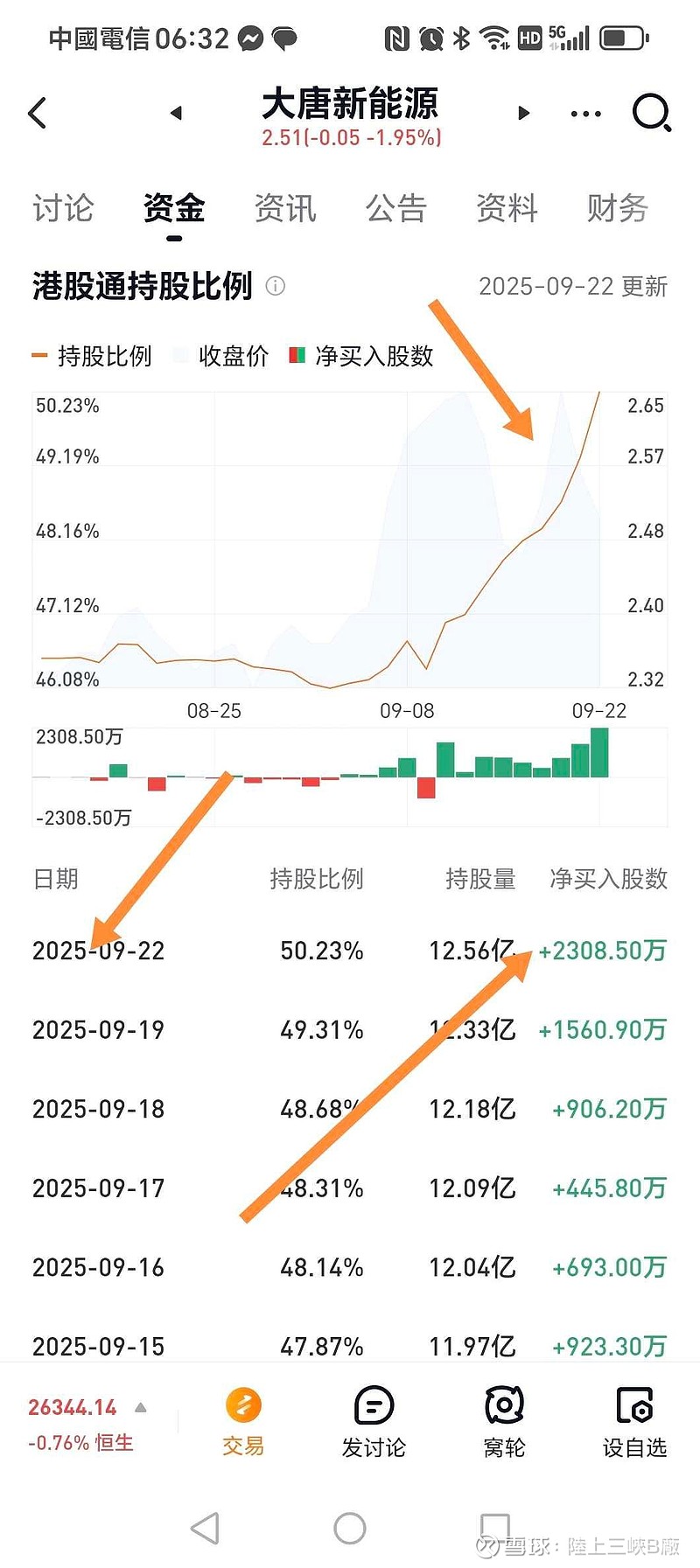
Task: Open the 财务 tab
Action: (618, 209)
